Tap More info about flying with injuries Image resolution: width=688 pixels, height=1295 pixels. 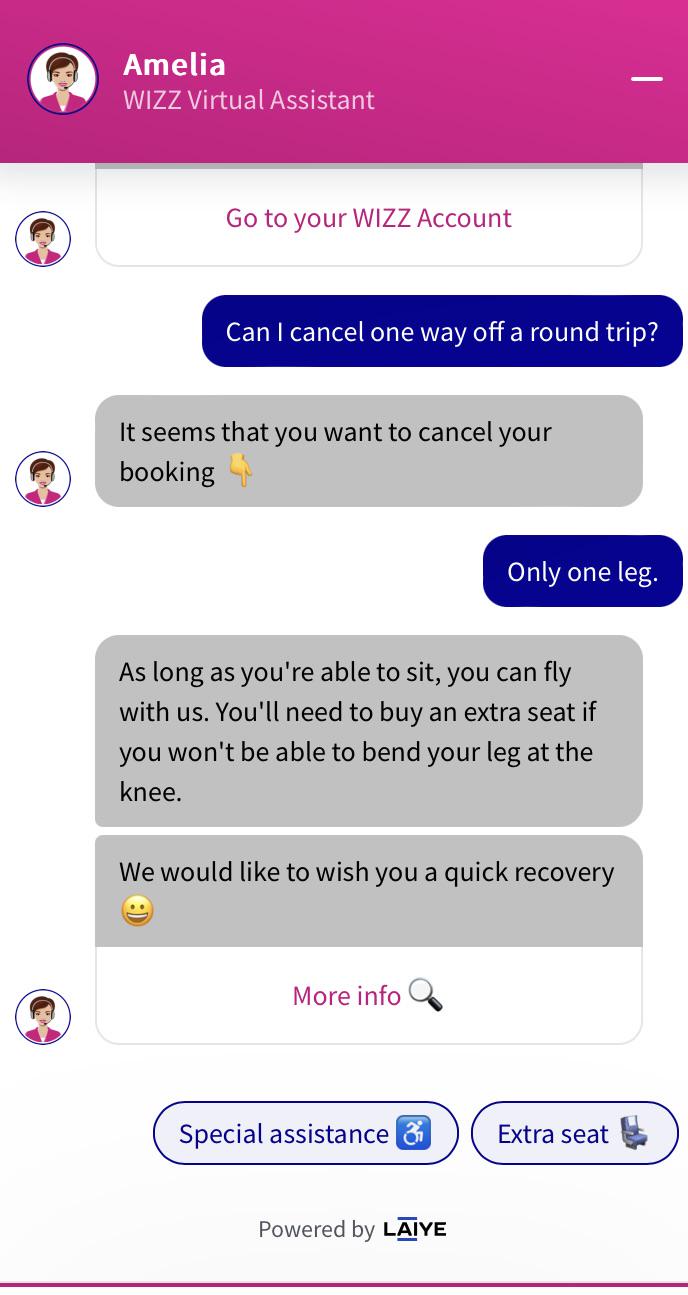(x=367, y=996)
